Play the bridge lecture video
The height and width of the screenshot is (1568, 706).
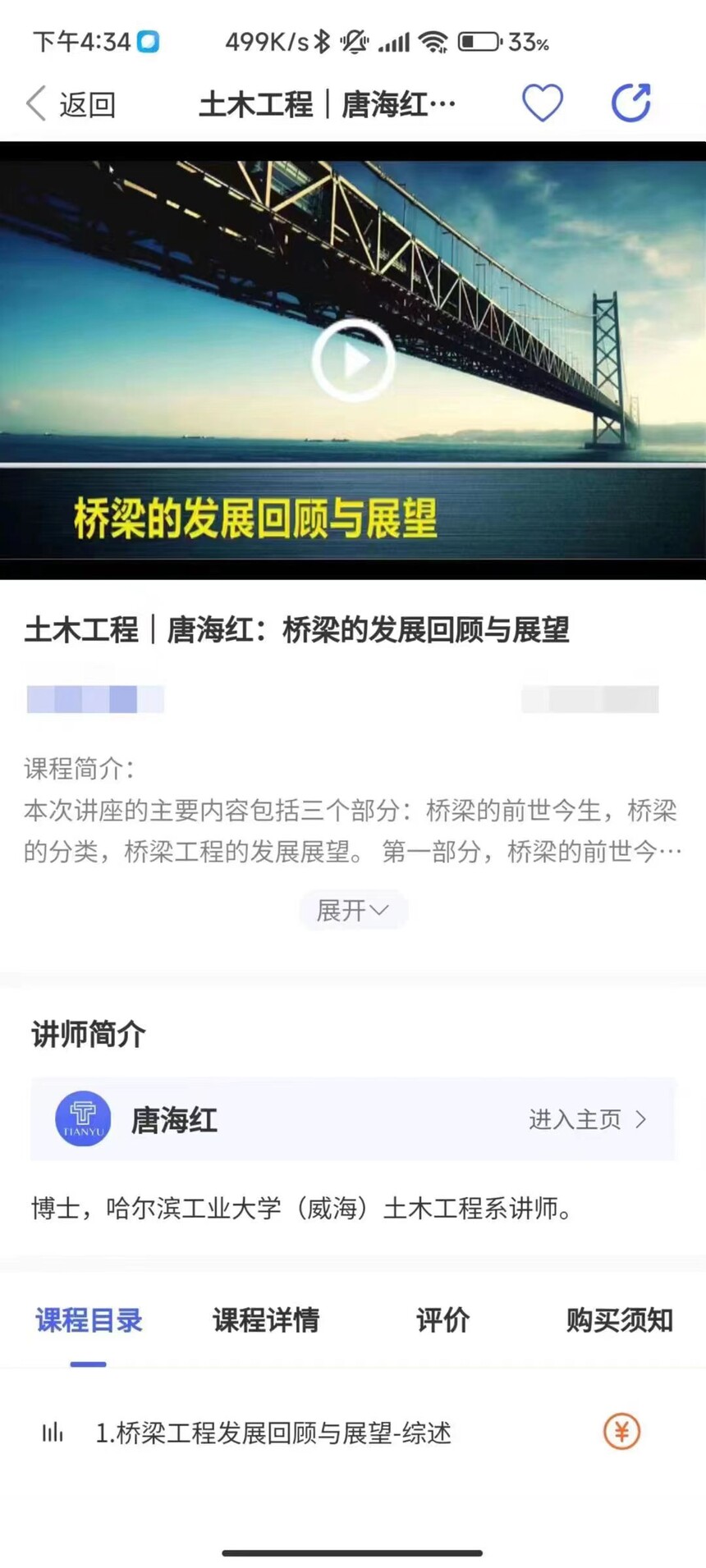[353, 360]
